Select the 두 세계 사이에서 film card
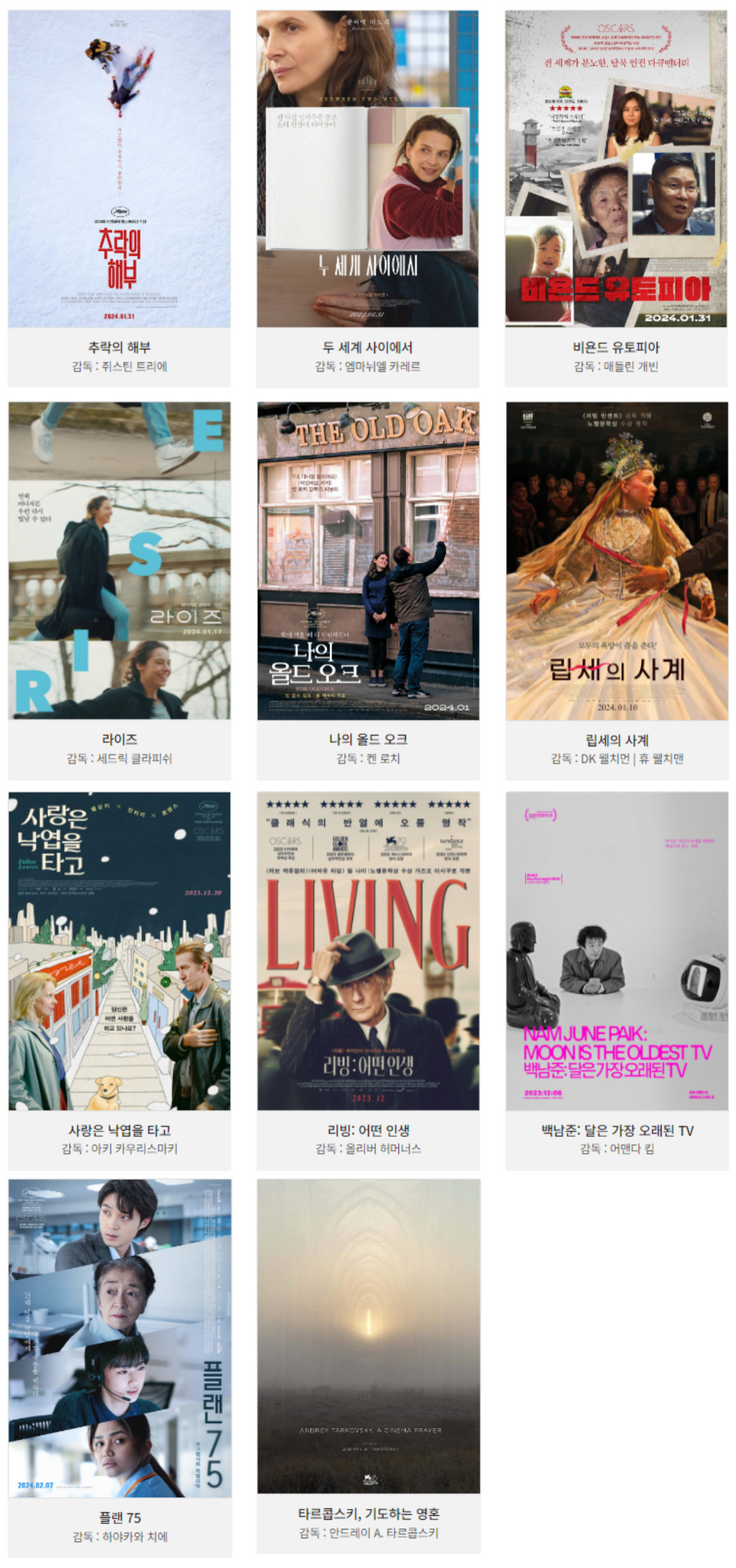The height and width of the screenshot is (1568, 736). tap(367, 169)
